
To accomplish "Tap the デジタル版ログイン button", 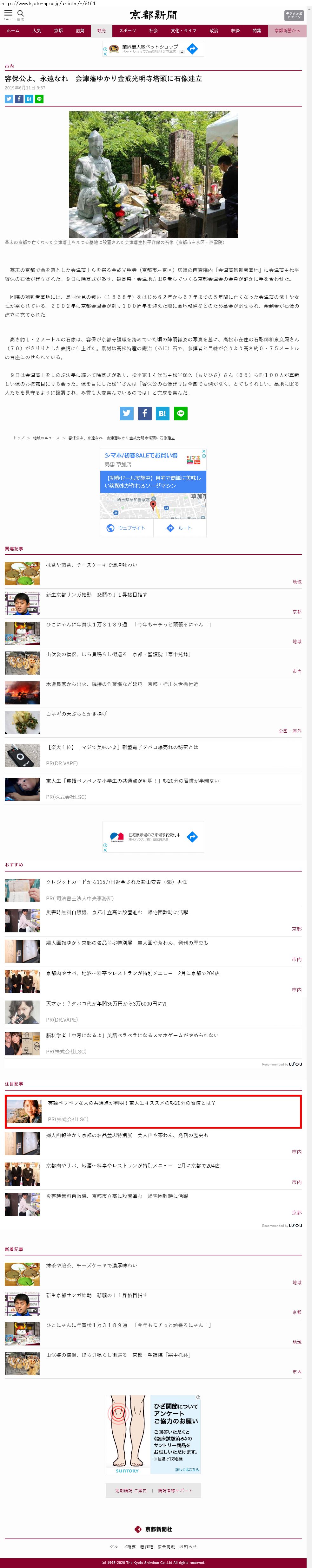I will pyautogui.click(x=293, y=15).
